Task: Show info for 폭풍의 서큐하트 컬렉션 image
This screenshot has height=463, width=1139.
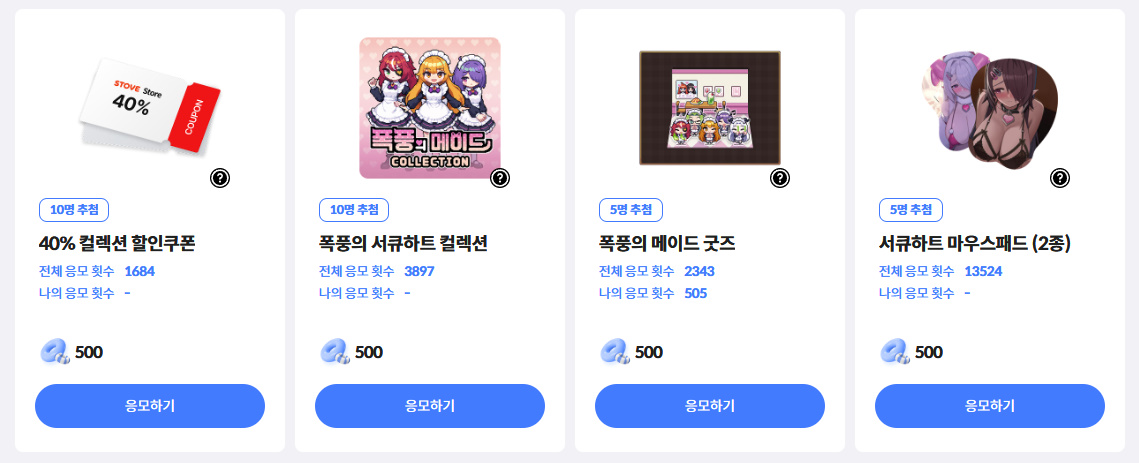Action: click(501, 178)
